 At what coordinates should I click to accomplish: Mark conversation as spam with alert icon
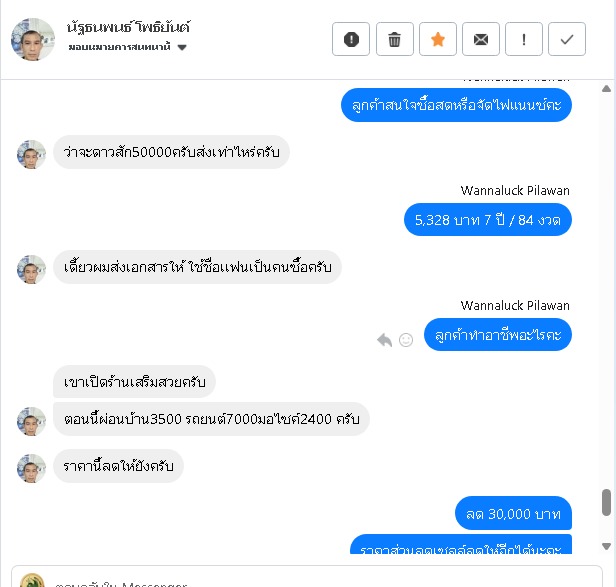[351, 39]
